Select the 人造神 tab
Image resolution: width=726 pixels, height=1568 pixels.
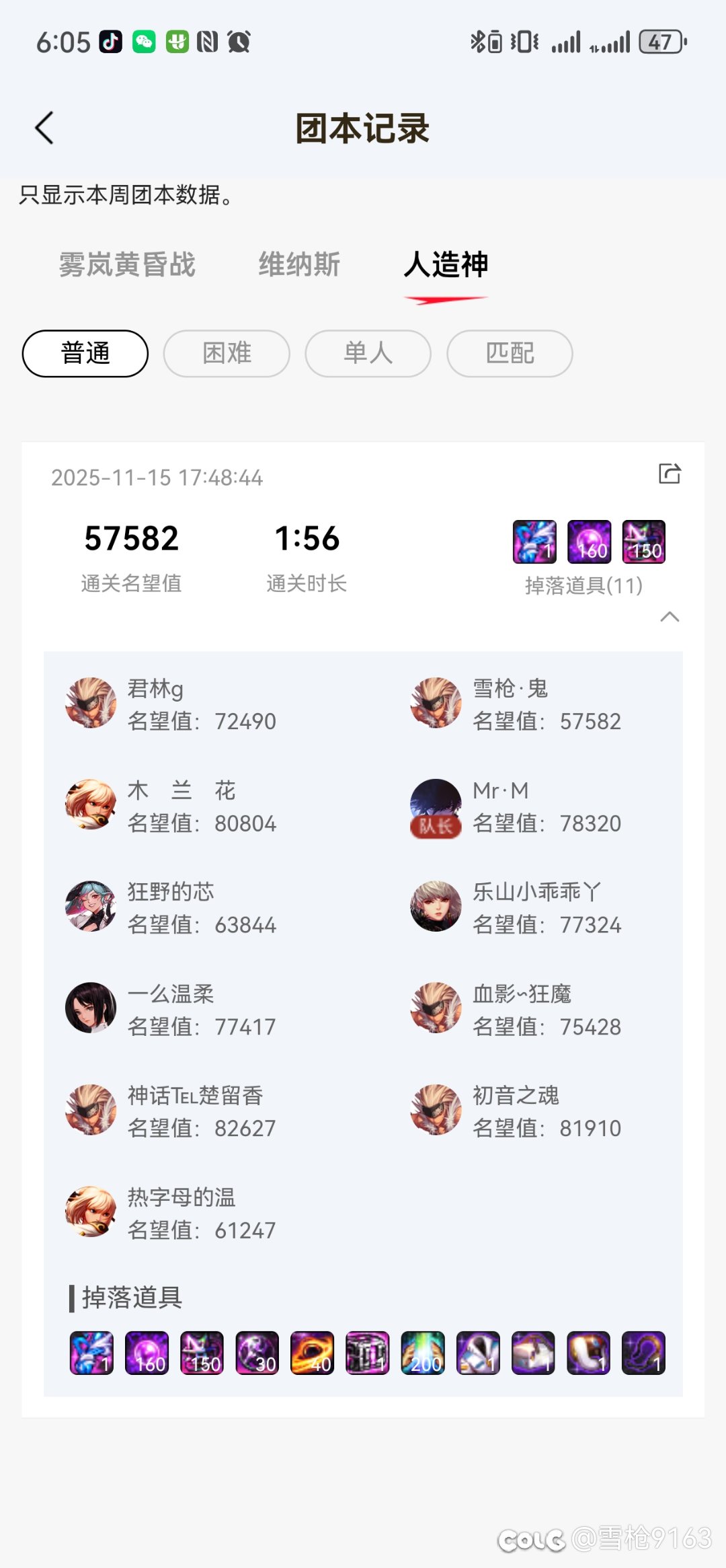pyautogui.click(x=446, y=264)
